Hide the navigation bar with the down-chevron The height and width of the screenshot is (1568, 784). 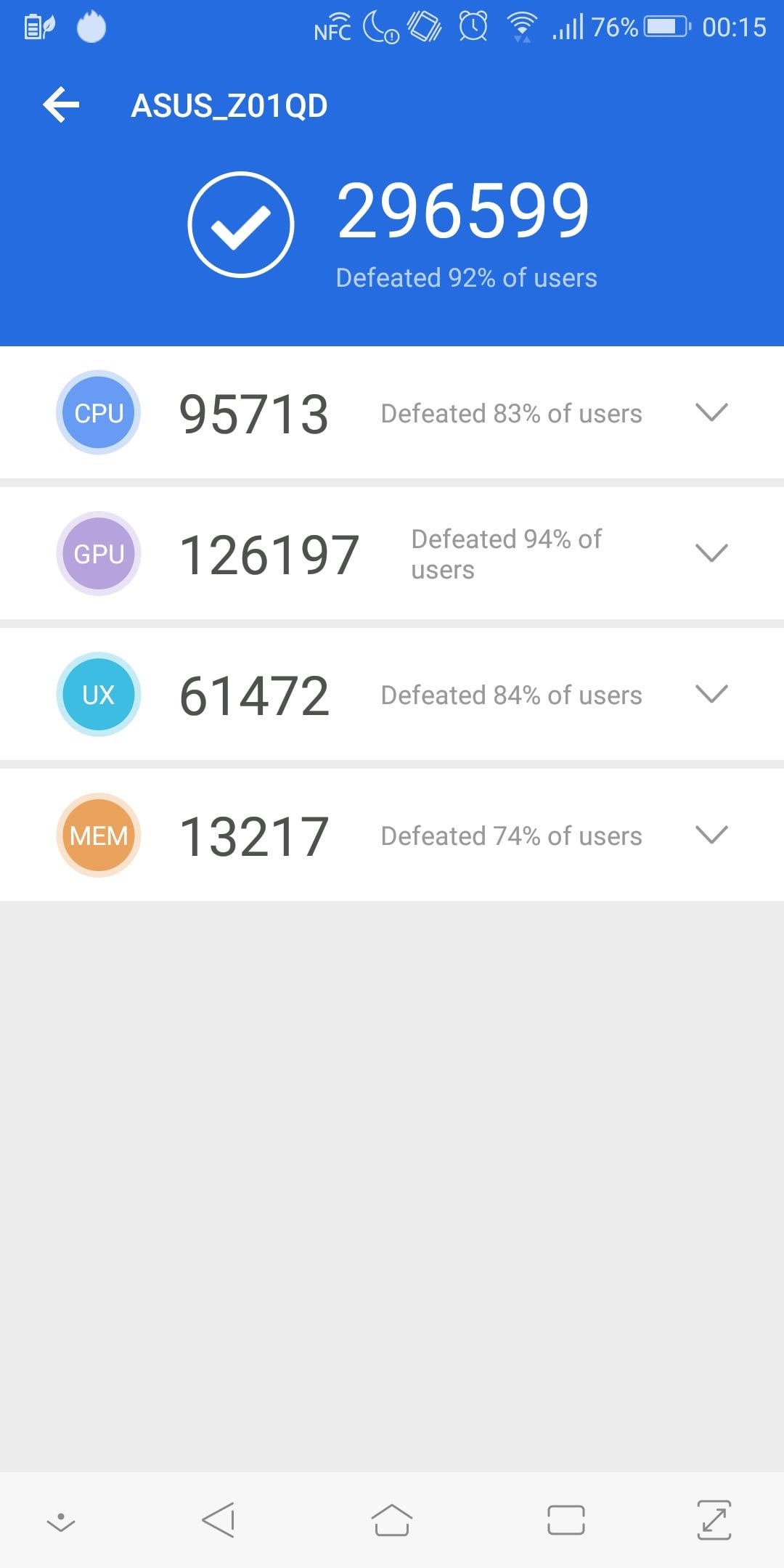[x=61, y=1522]
